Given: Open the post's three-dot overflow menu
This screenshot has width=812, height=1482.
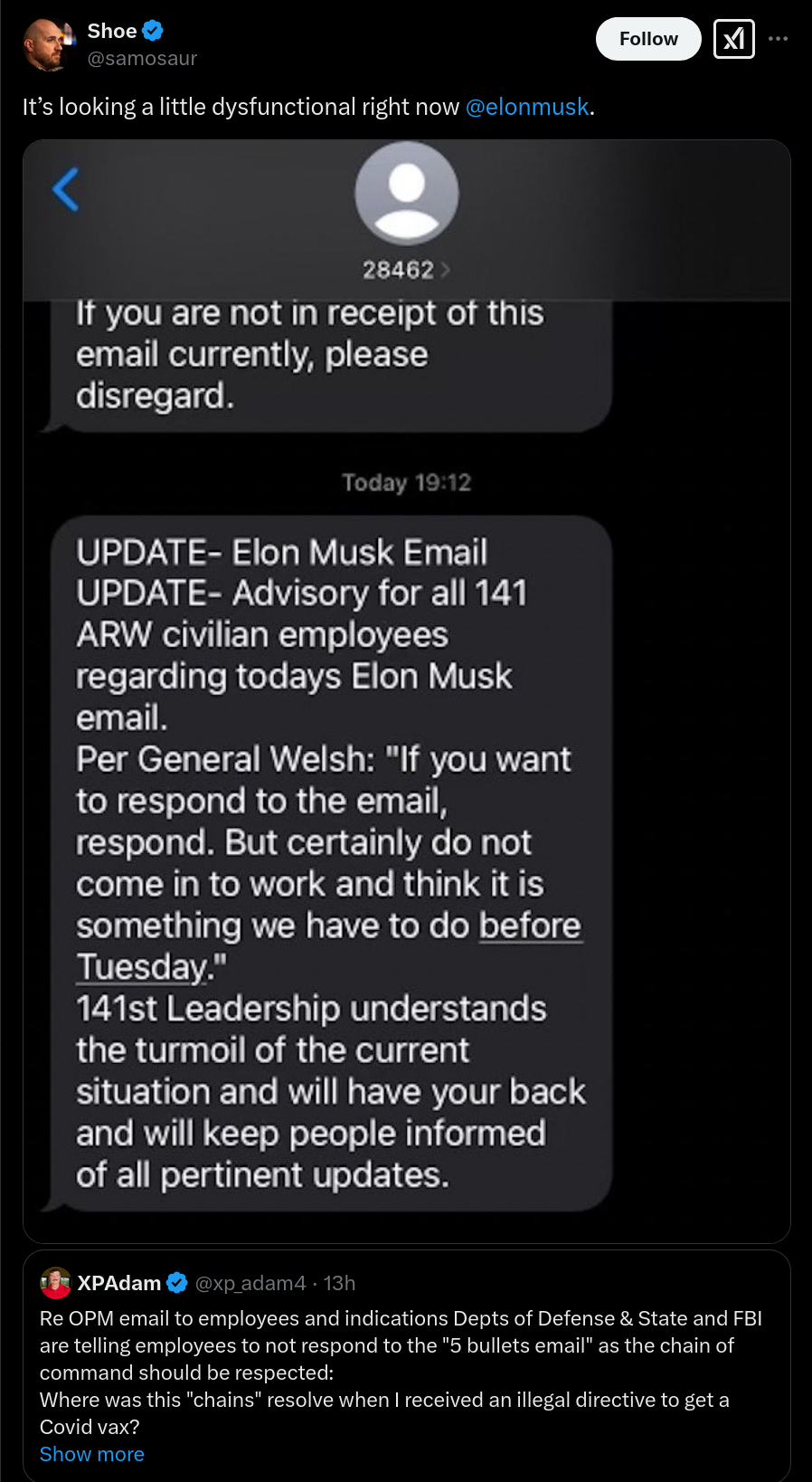Looking at the screenshot, I should click(778, 39).
